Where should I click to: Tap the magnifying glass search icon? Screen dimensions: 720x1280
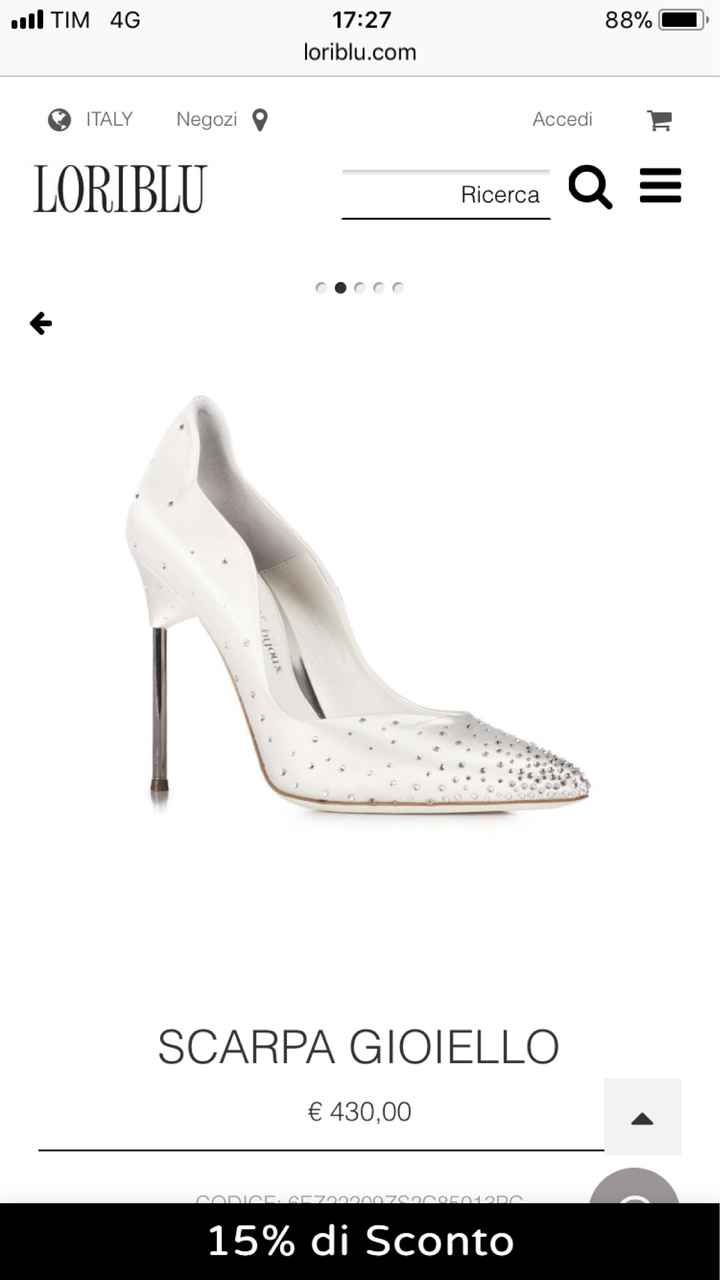tap(590, 188)
